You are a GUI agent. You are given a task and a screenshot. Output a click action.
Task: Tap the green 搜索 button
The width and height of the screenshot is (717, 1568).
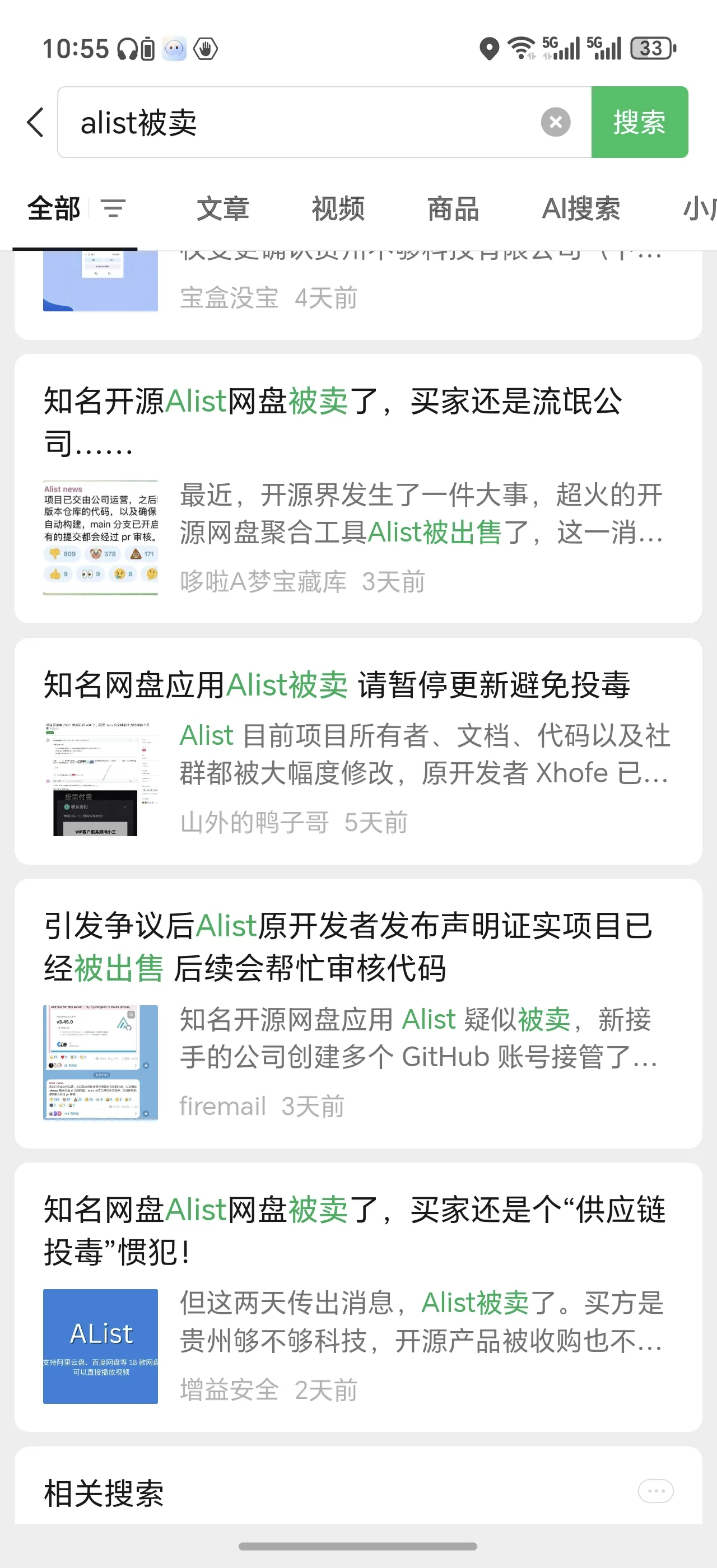point(639,122)
